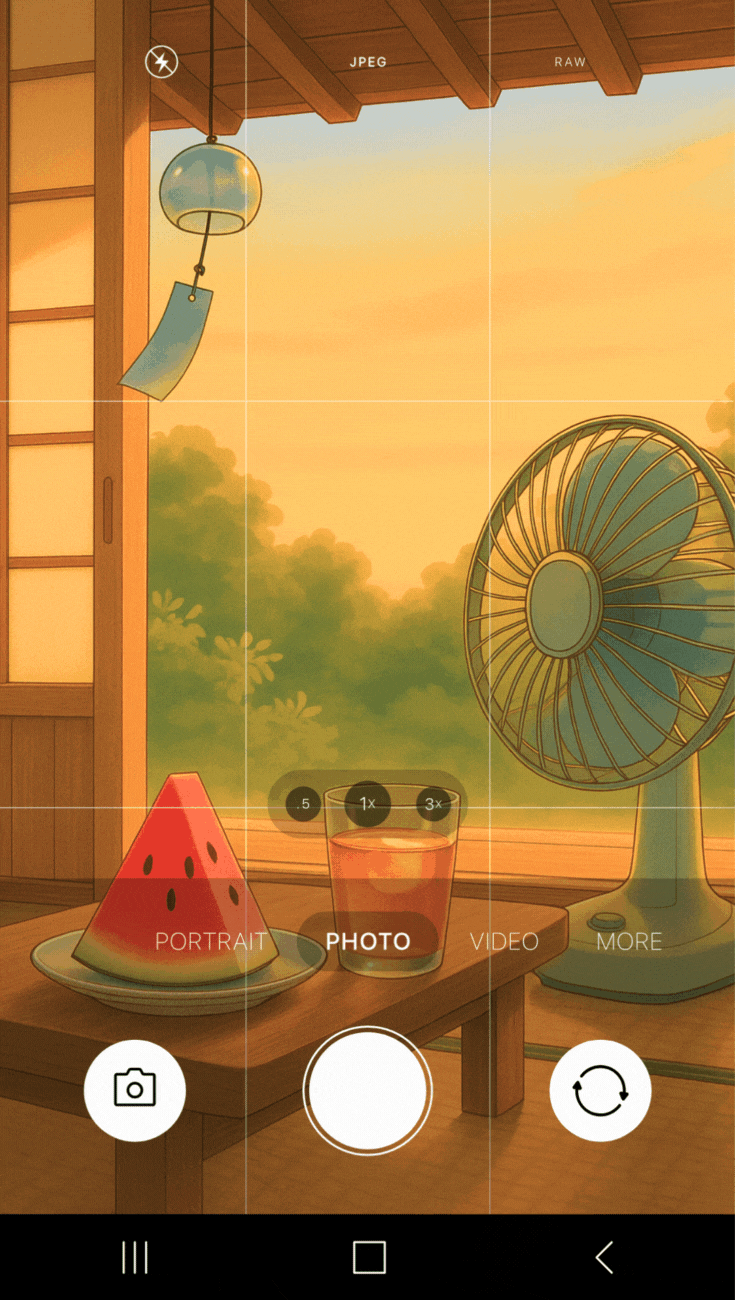Go to the home screen

coord(369,1257)
